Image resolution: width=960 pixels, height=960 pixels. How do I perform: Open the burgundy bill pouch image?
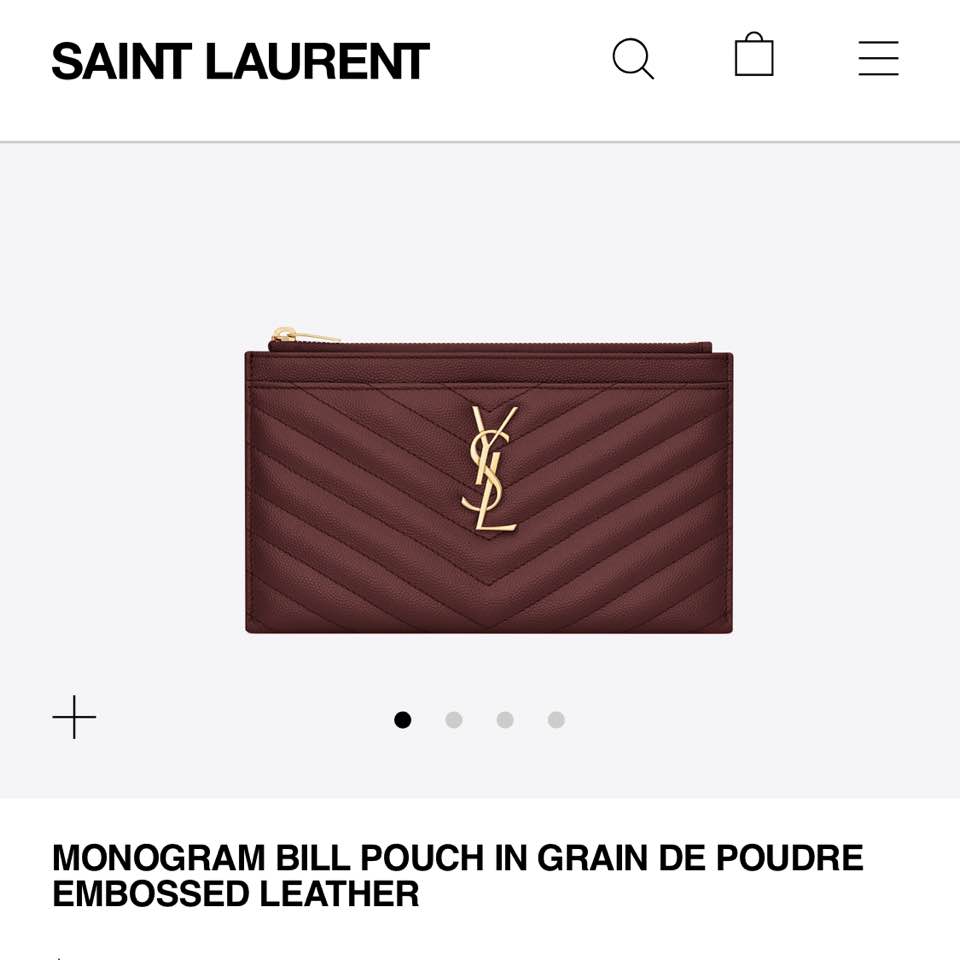coord(489,482)
